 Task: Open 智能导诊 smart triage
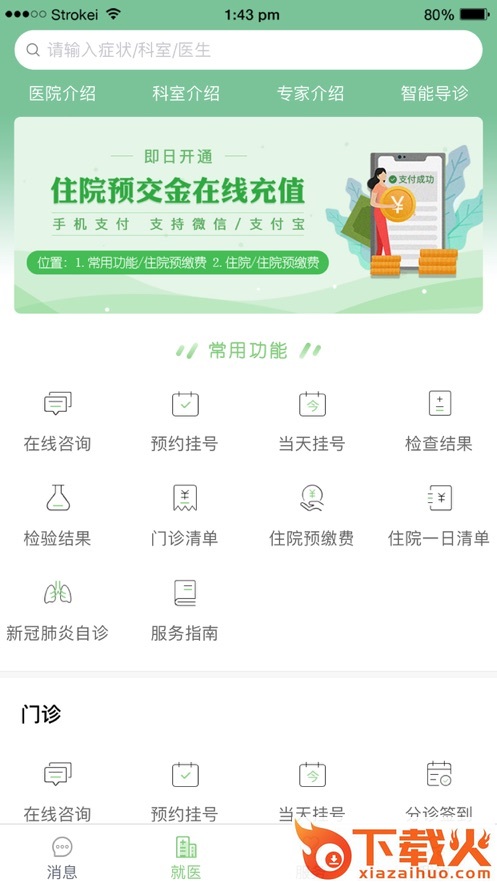[x=434, y=93]
